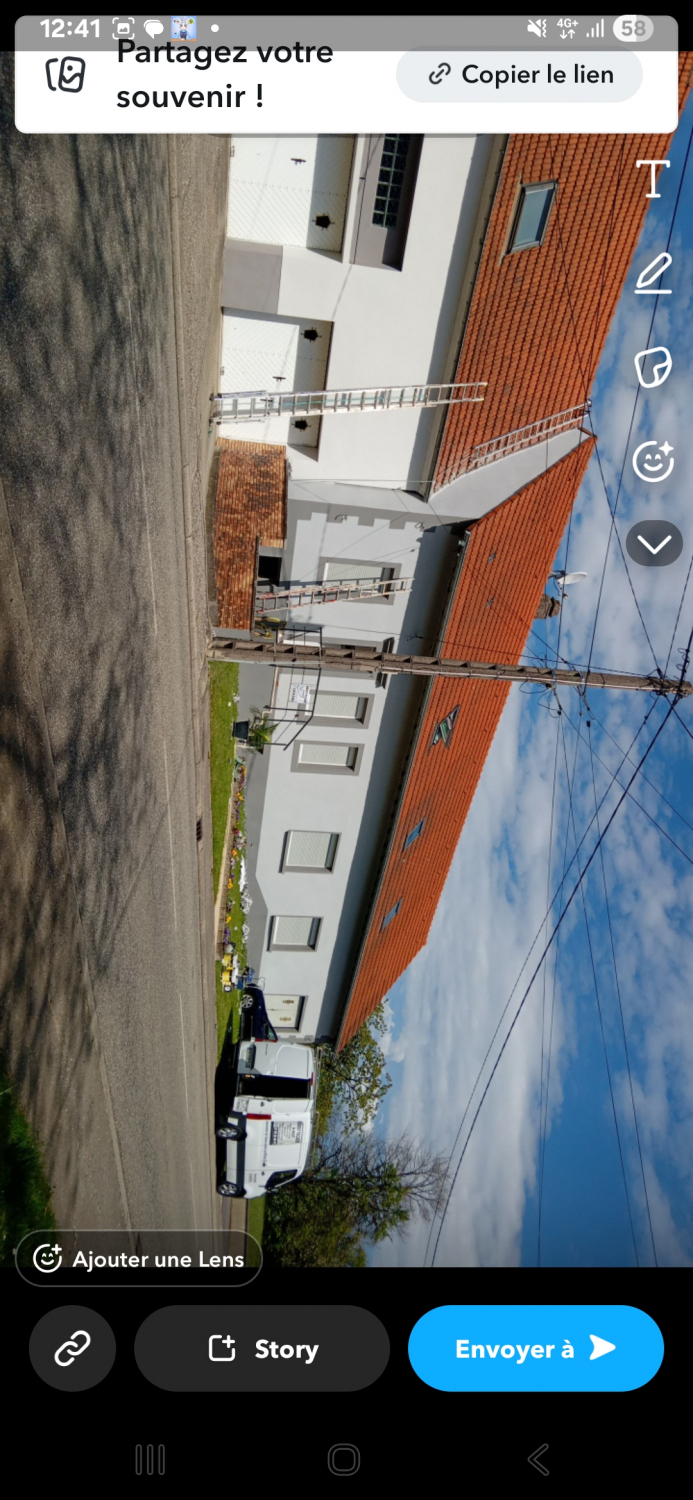Add text with the T tool
The image size is (693, 1500).
pos(653,179)
